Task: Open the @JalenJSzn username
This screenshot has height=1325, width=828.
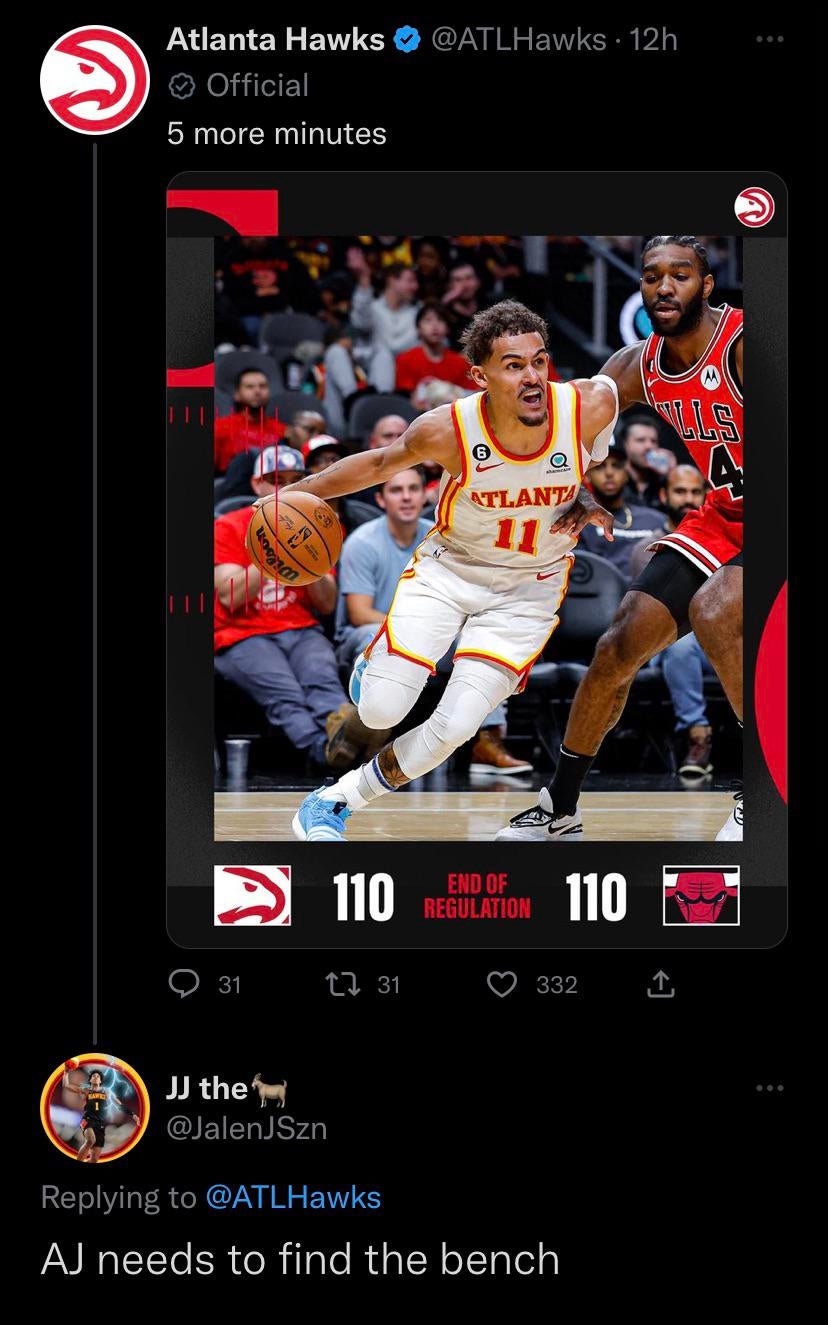Action: (246, 1128)
